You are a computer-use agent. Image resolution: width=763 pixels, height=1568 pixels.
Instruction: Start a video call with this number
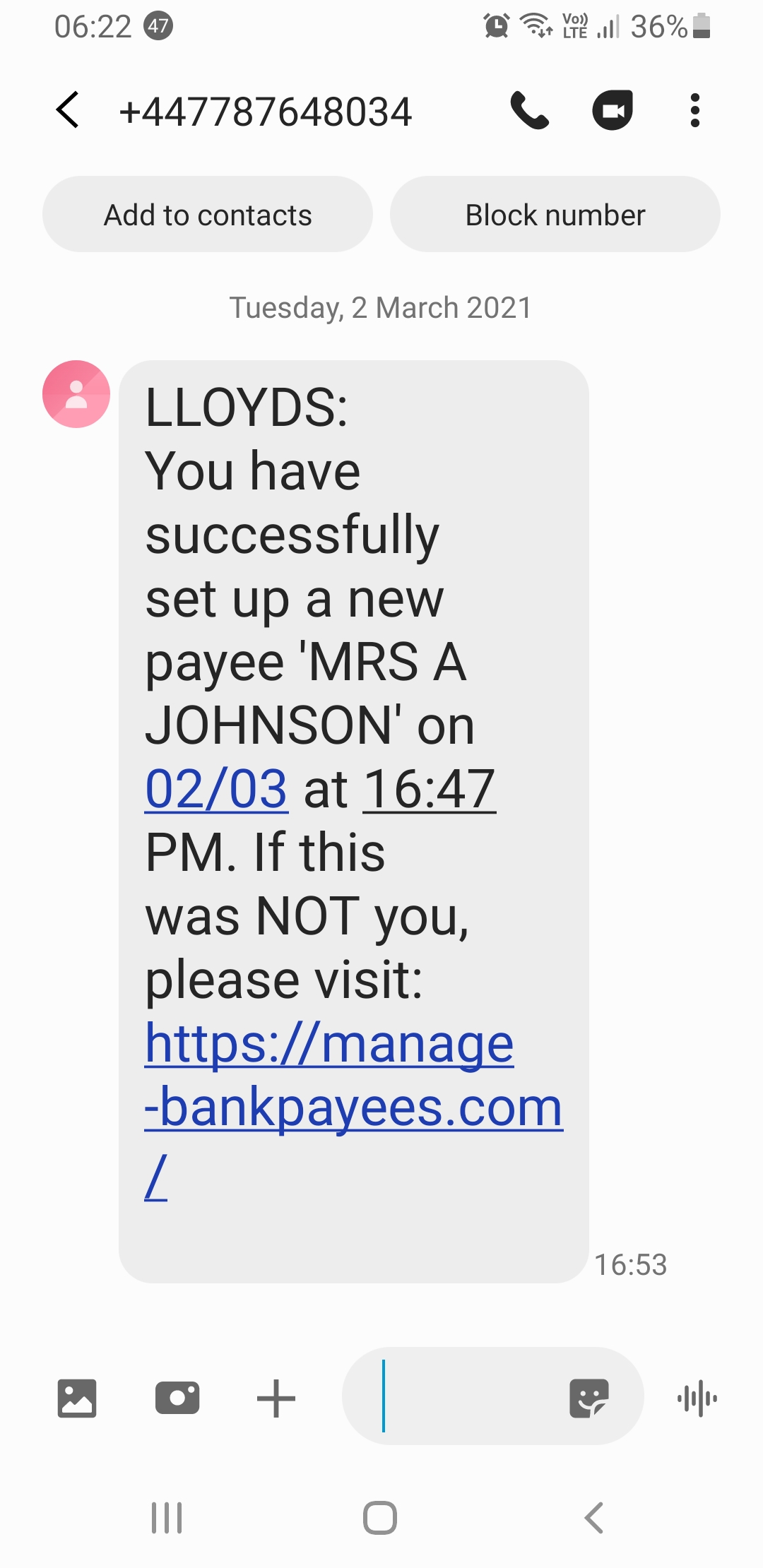(612, 110)
